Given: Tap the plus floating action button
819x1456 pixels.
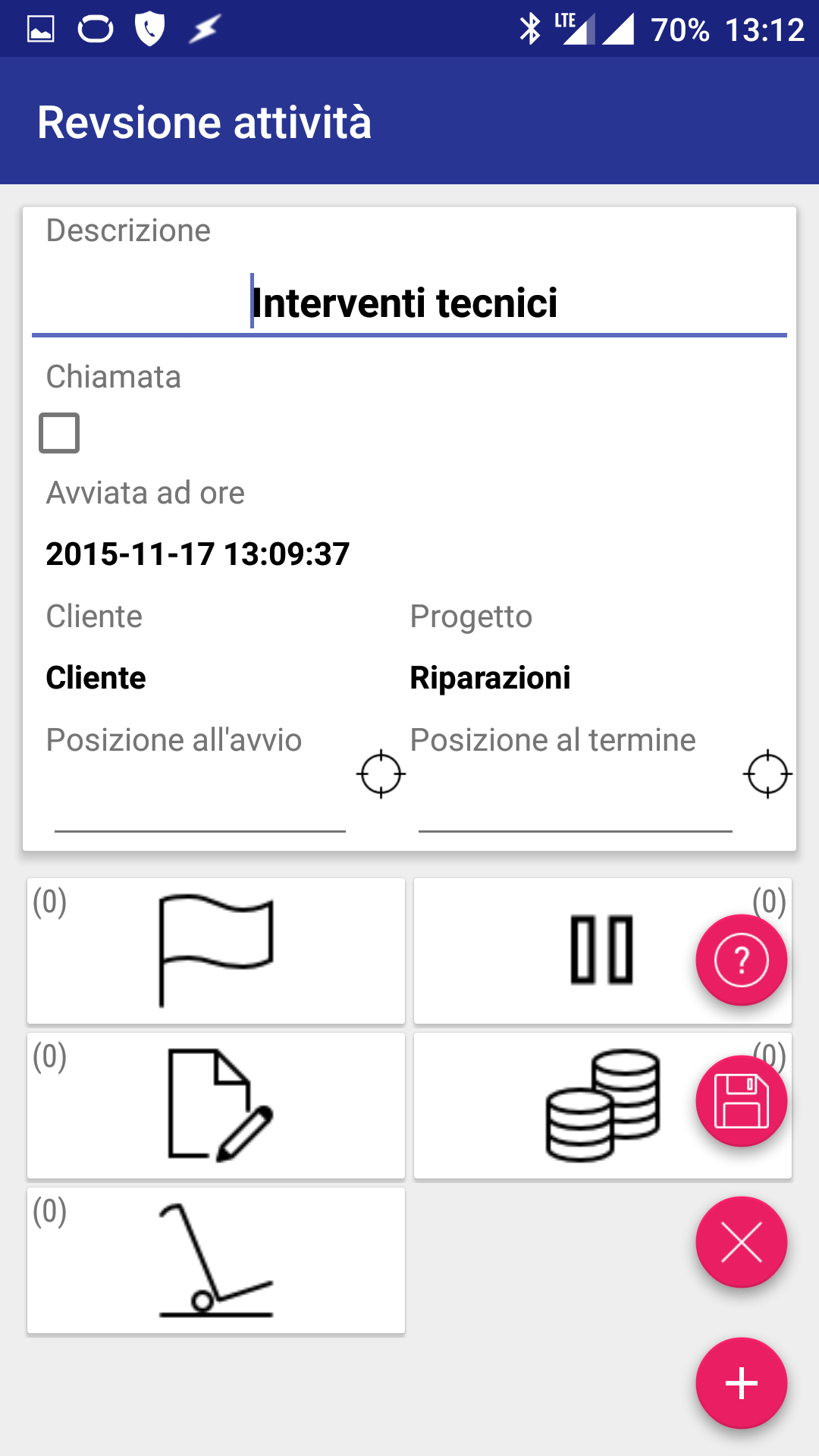Looking at the screenshot, I should [741, 1383].
